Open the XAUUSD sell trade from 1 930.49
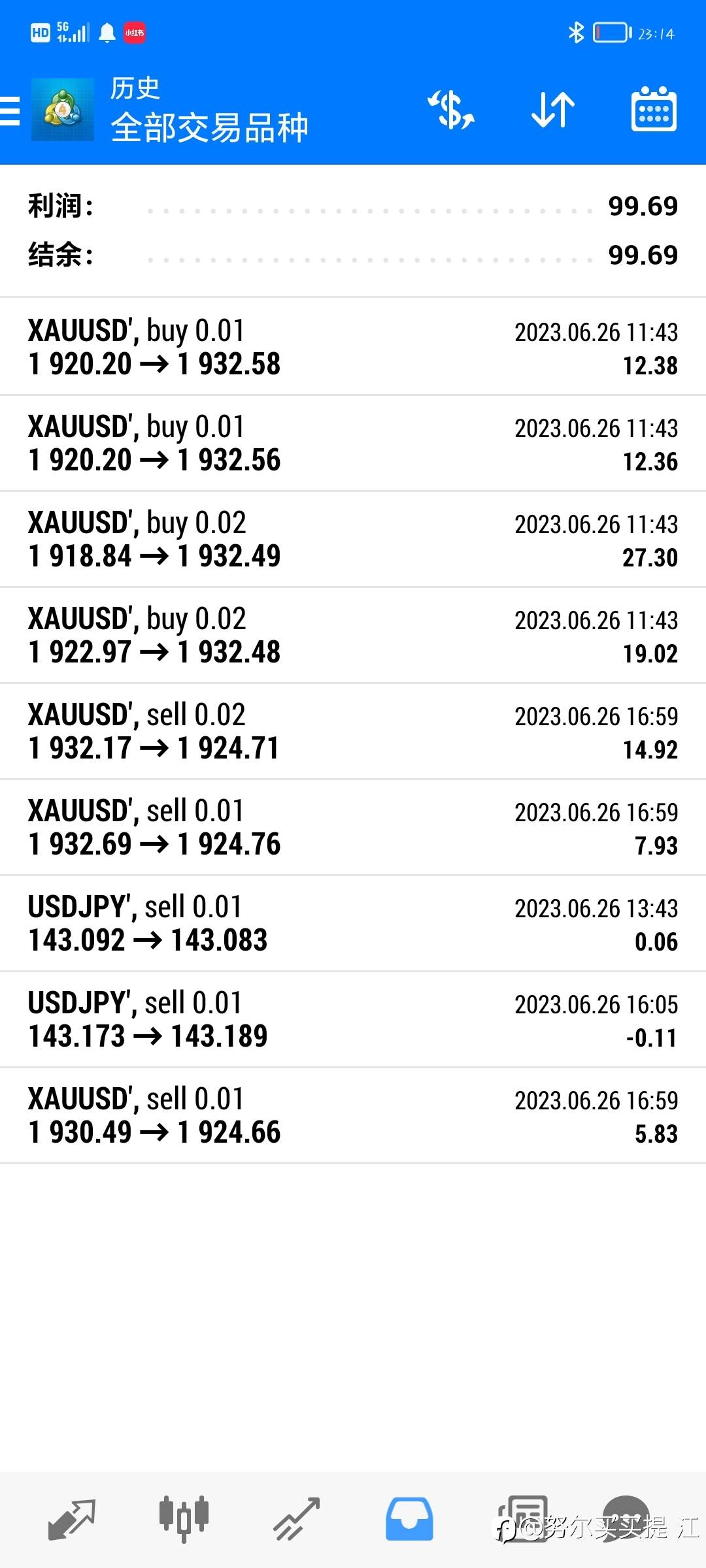 353,1115
